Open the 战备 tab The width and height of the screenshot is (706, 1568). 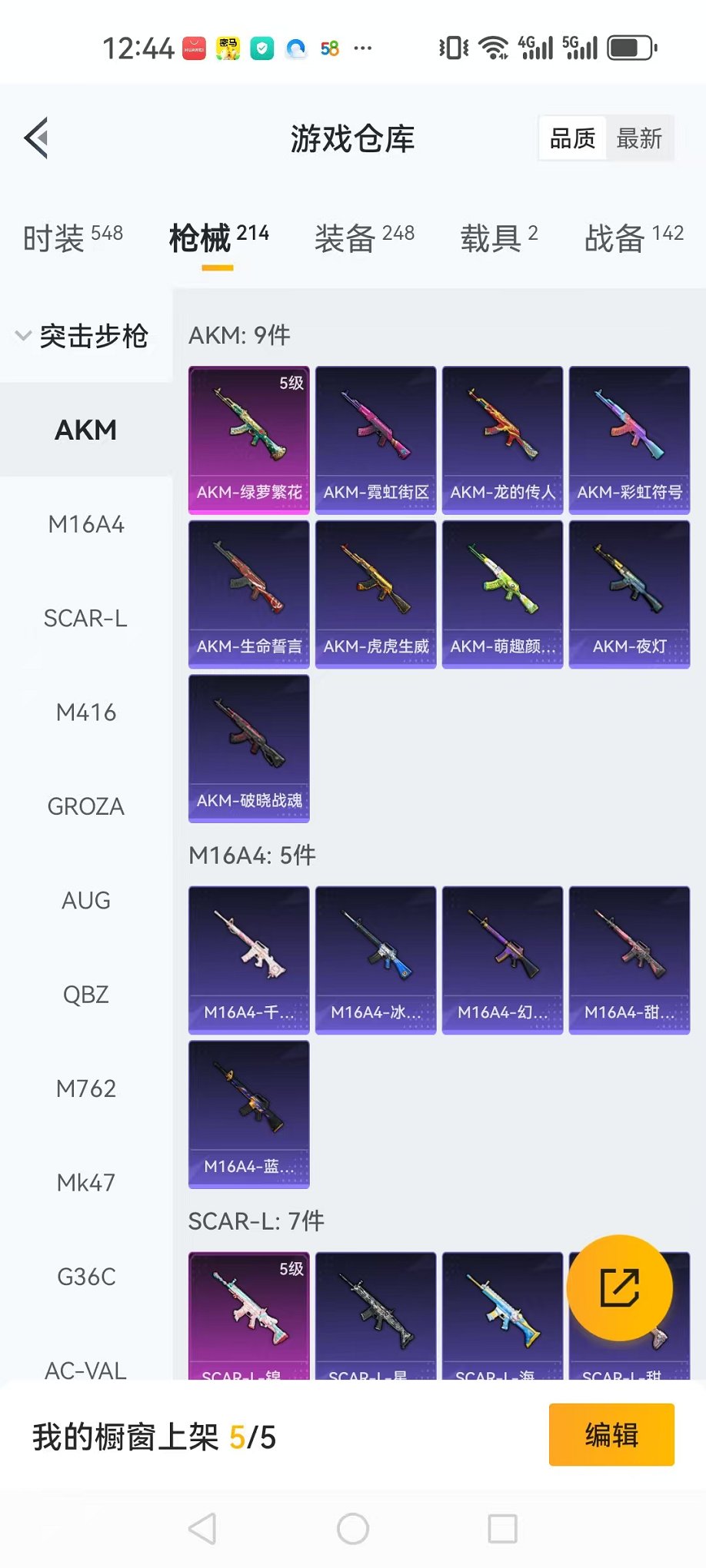pyautogui.click(x=634, y=238)
